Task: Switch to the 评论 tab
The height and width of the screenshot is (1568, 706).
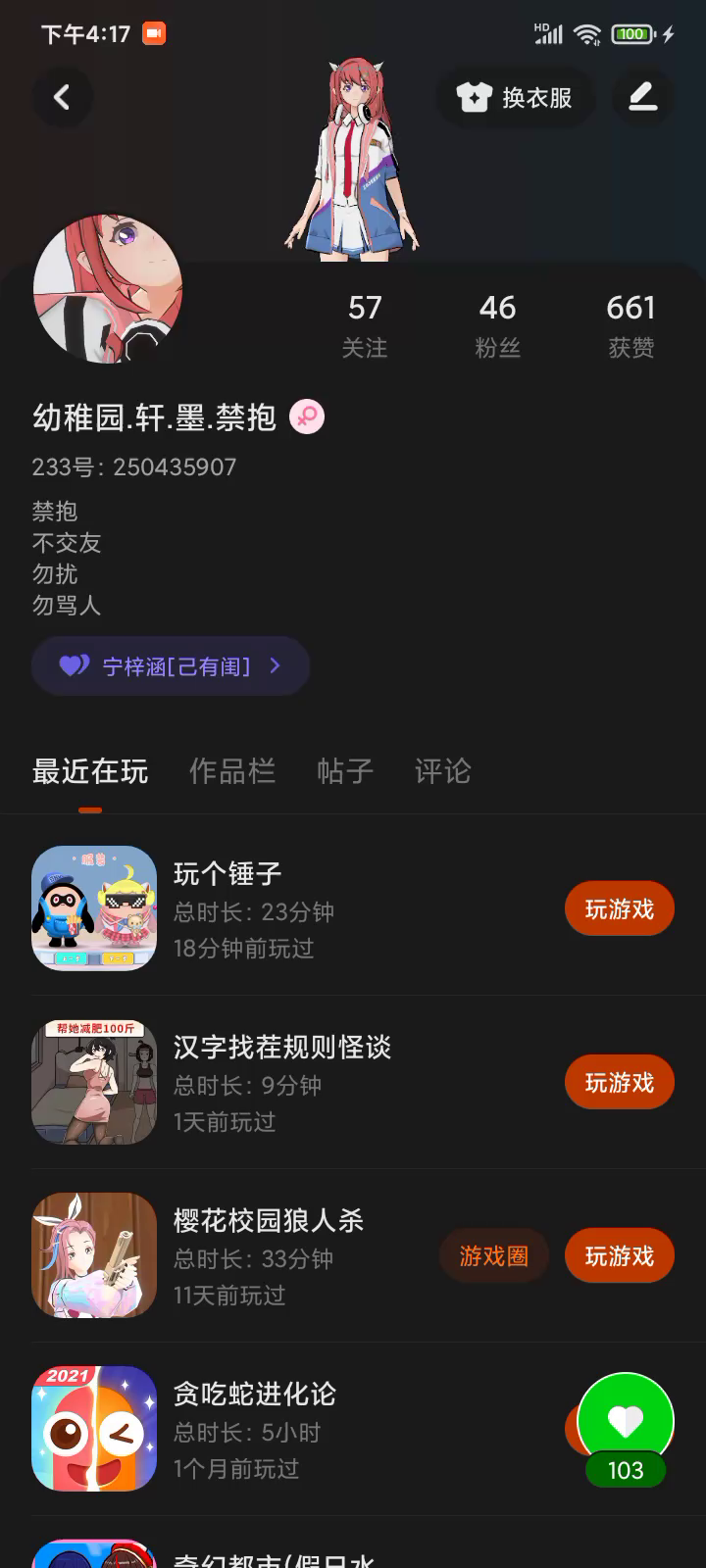Action: (442, 771)
